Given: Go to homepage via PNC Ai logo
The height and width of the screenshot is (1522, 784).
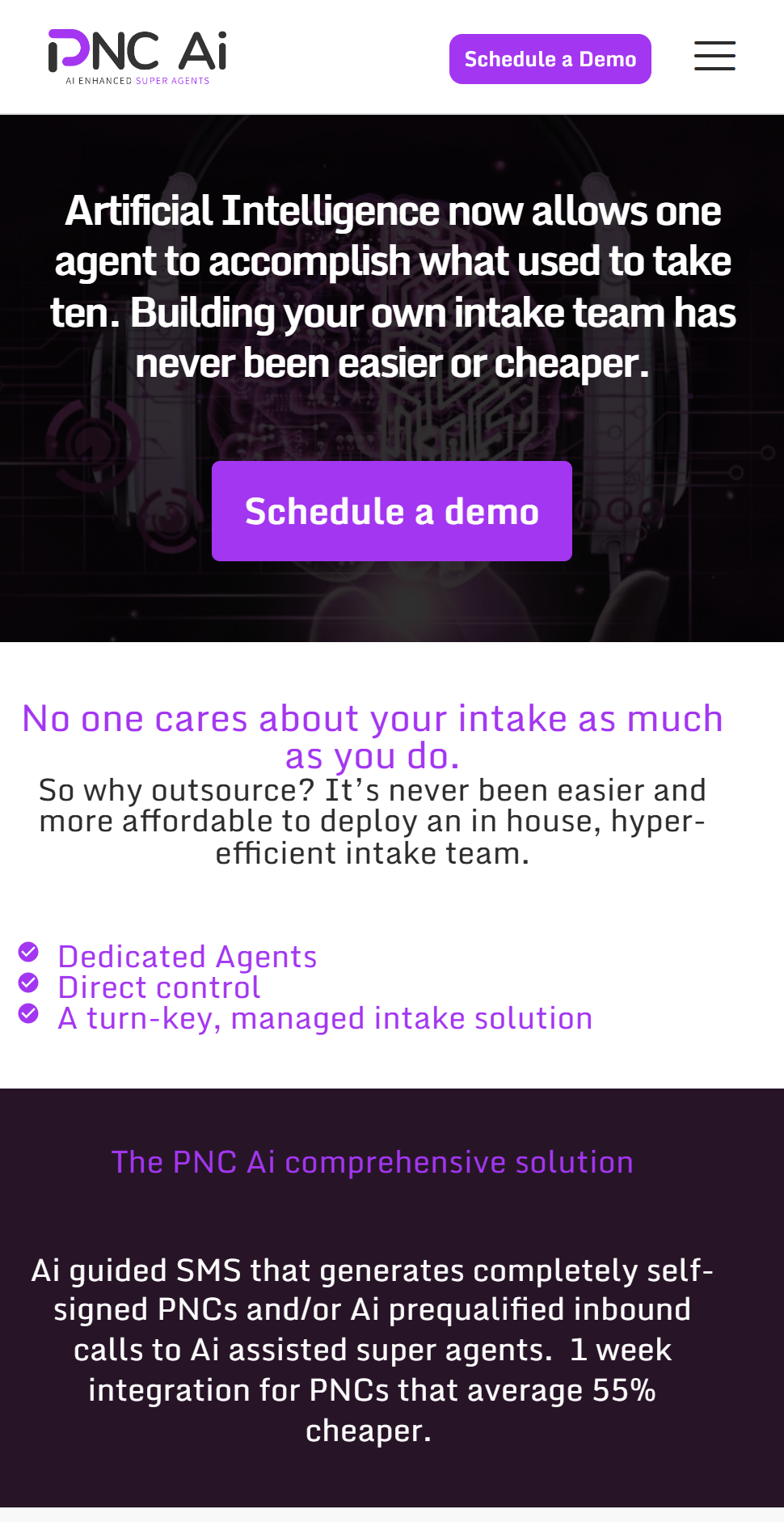Looking at the screenshot, I should pyautogui.click(x=137, y=57).
